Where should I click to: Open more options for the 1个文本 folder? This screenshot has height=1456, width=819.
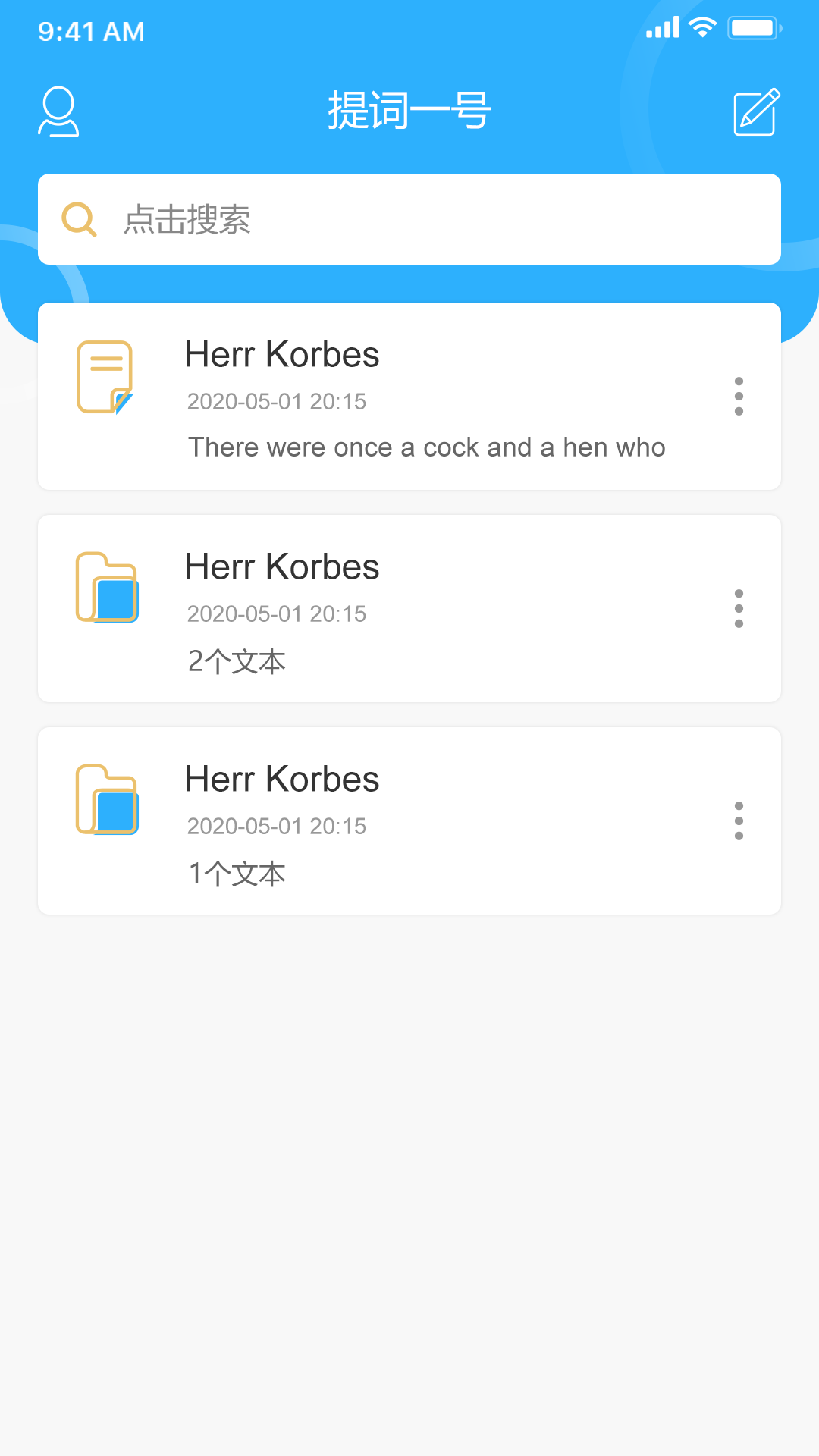point(739,821)
